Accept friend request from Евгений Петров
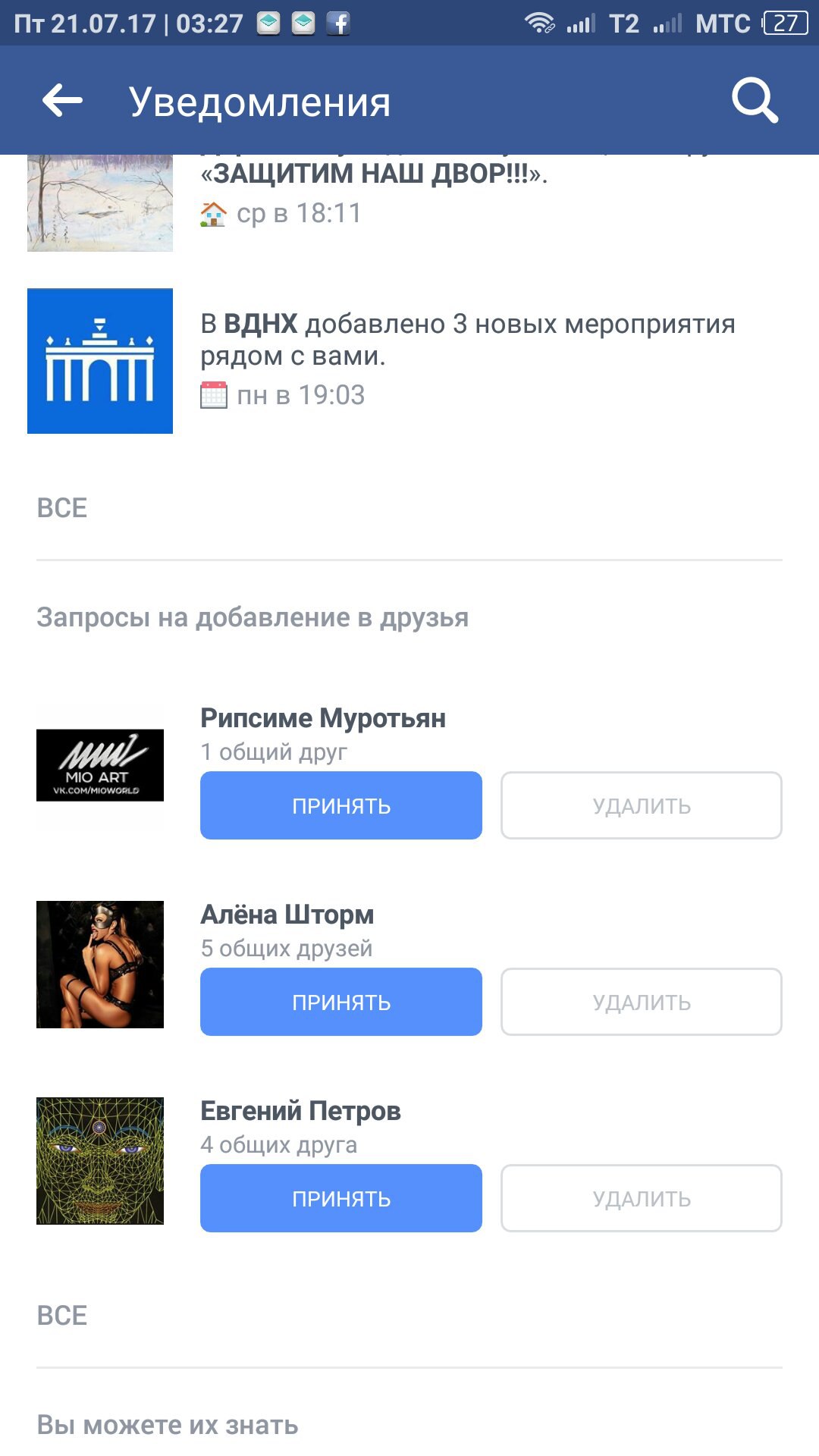The width and height of the screenshot is (819, 1456). tap(341, 1198)
